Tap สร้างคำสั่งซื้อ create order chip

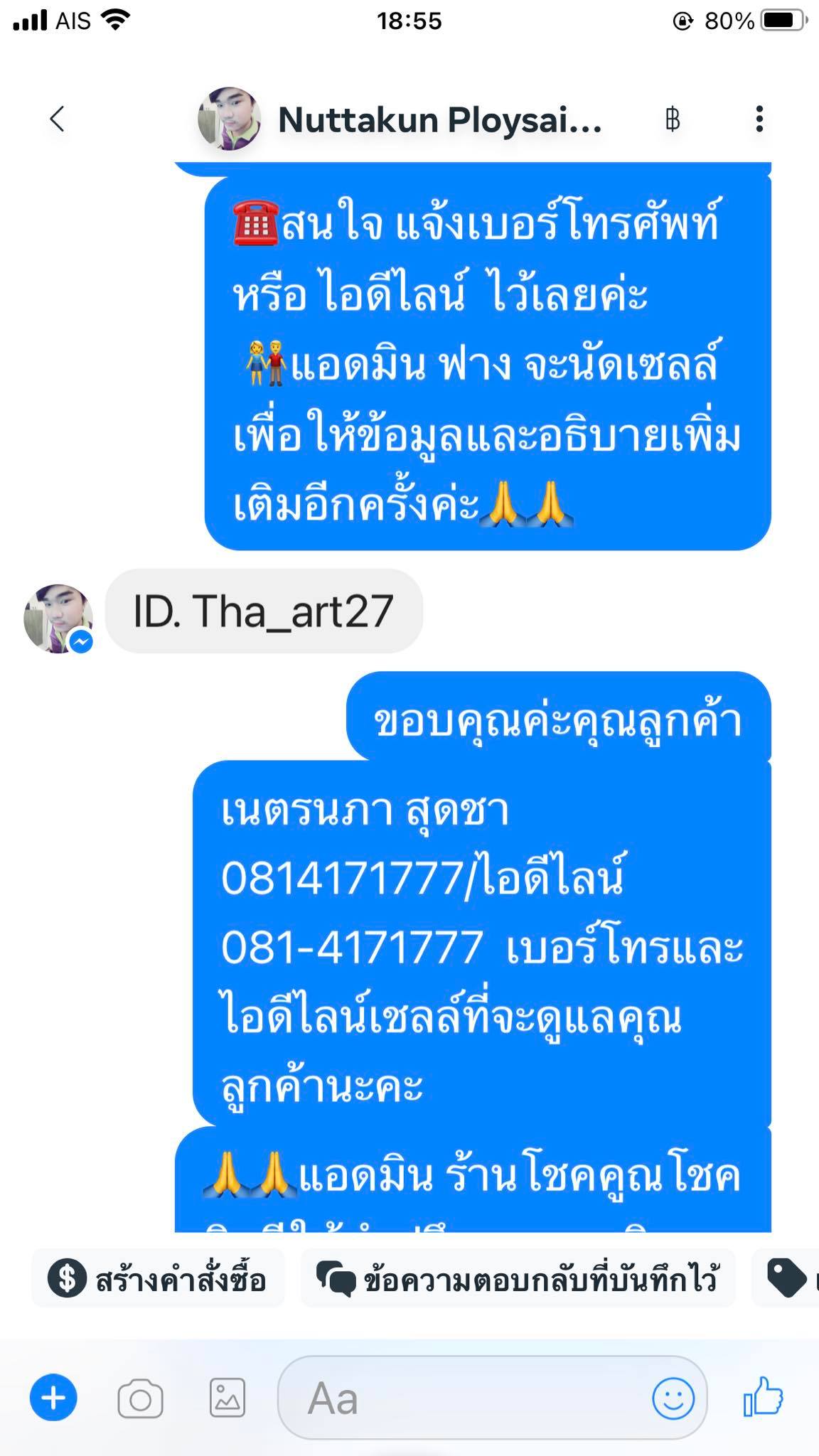pos(158,1279)
